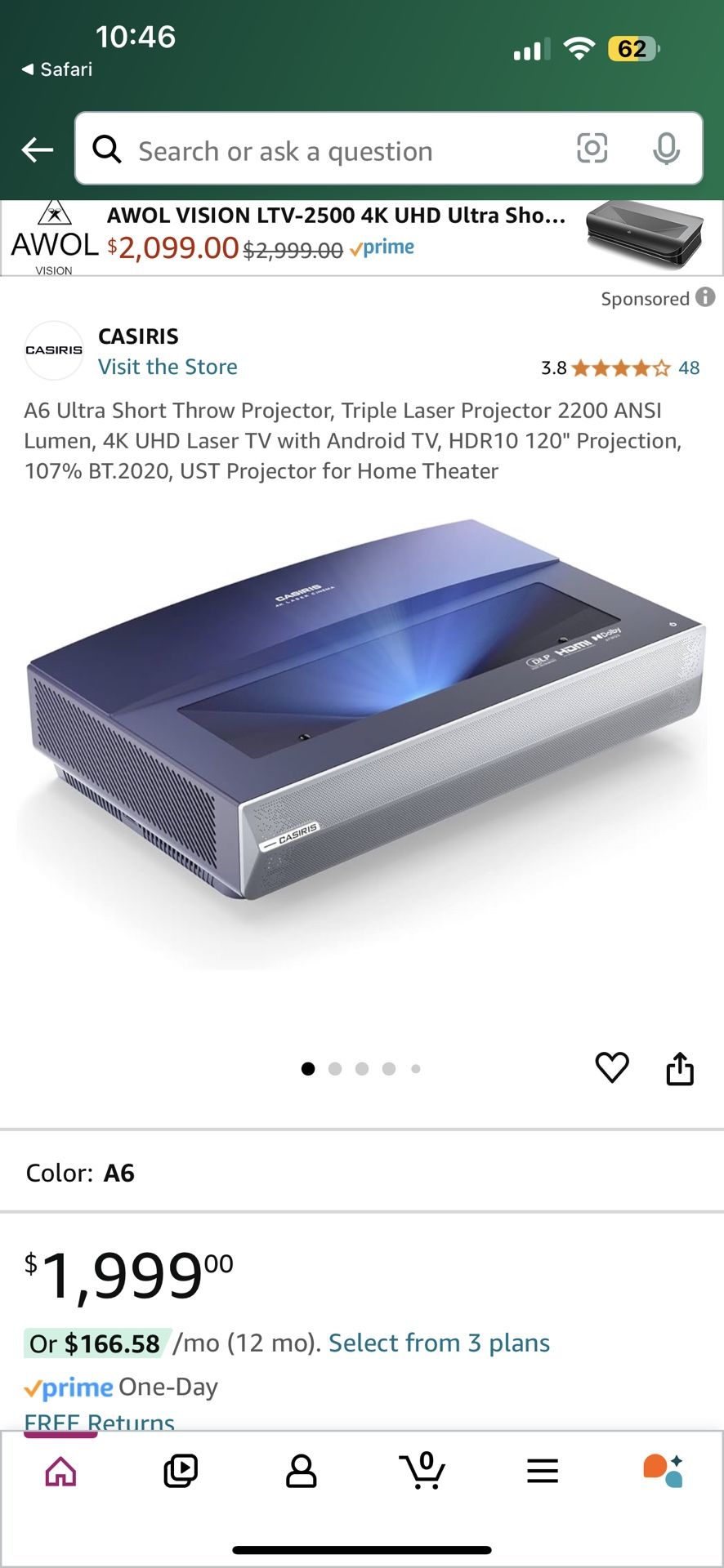Return to Safari via status bar
The height and width of the screenshot is (1568, 724).
[x=57, y=69]
